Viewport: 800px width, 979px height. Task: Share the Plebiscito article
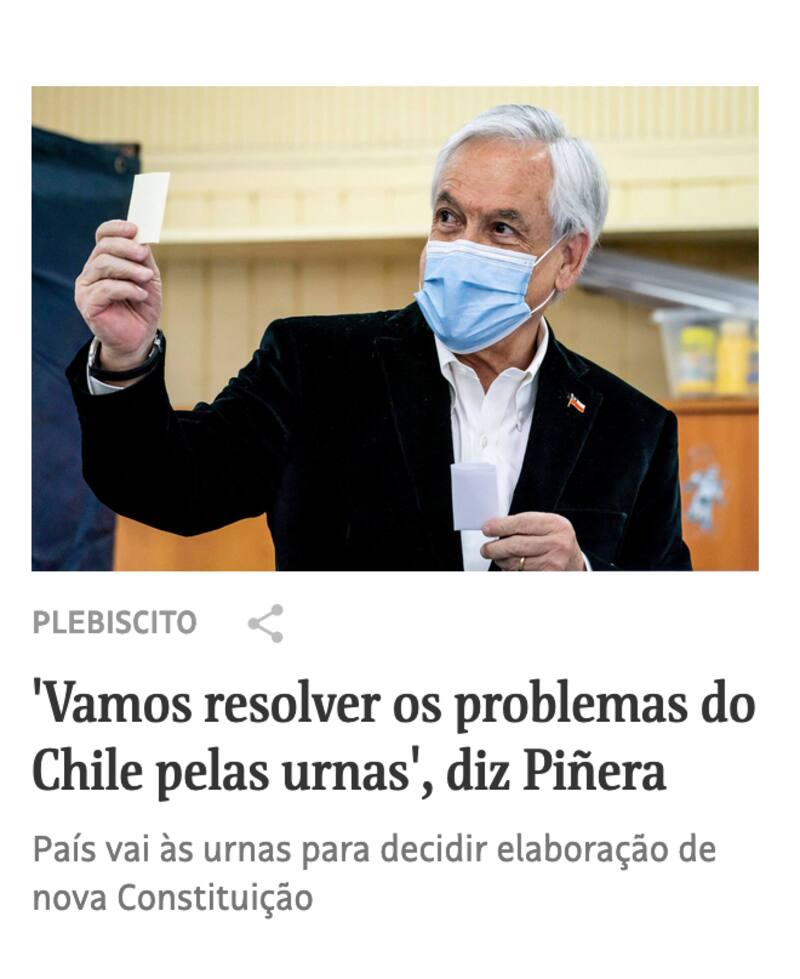(266, 623)
